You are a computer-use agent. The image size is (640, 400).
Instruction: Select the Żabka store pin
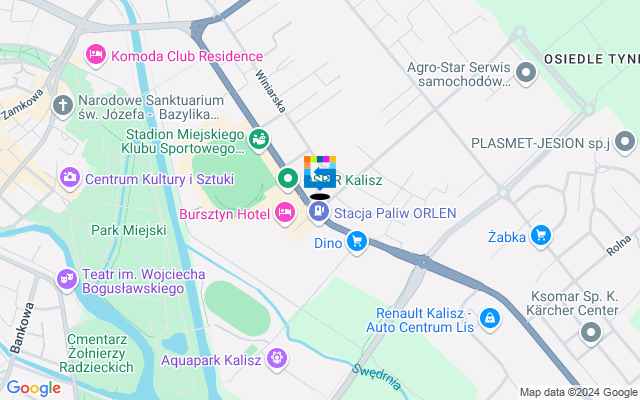pos(541,236)
